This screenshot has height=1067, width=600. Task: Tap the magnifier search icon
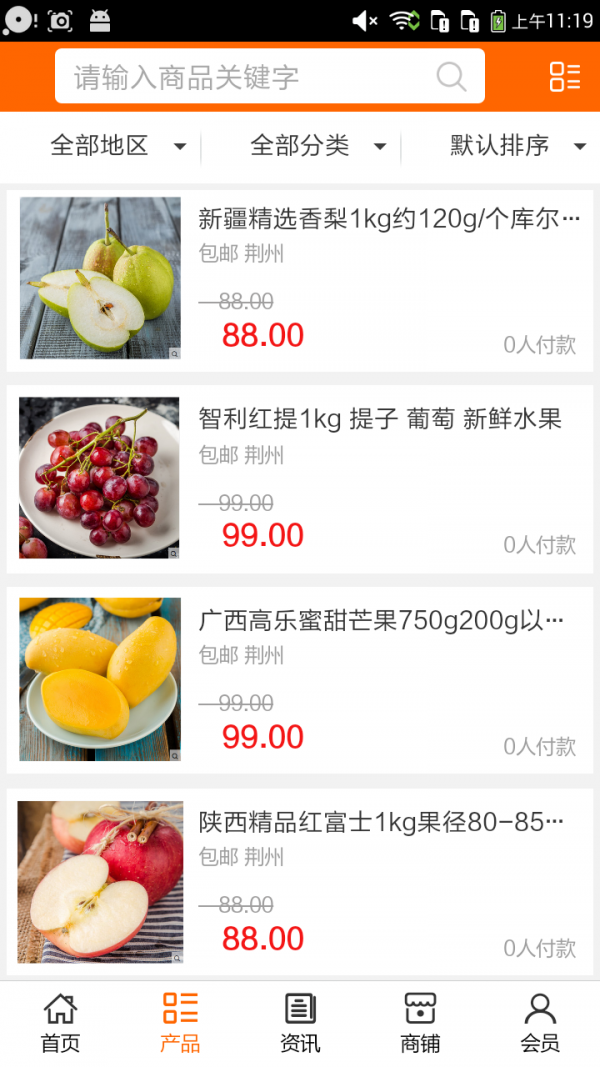pos(451,77)
